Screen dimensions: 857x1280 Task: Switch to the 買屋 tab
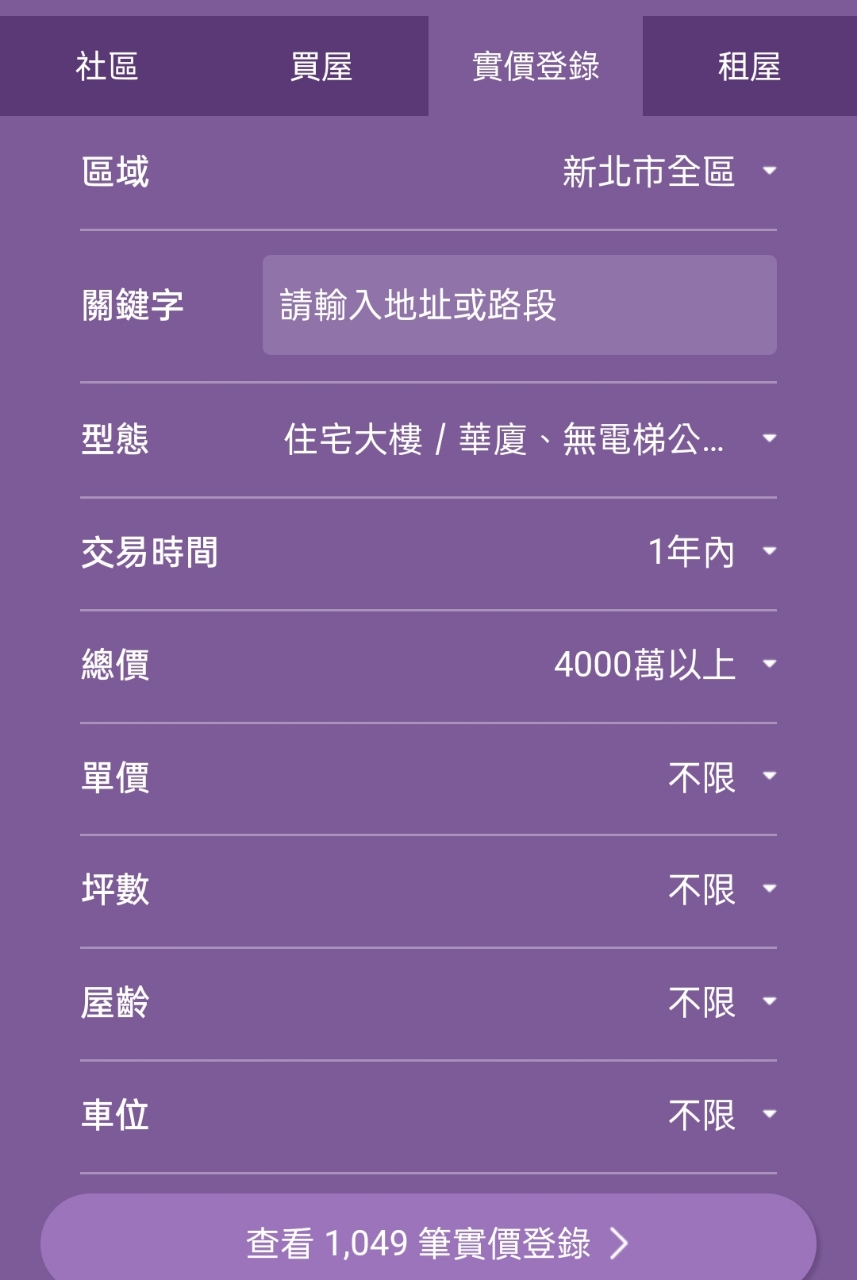pos(321,67)
